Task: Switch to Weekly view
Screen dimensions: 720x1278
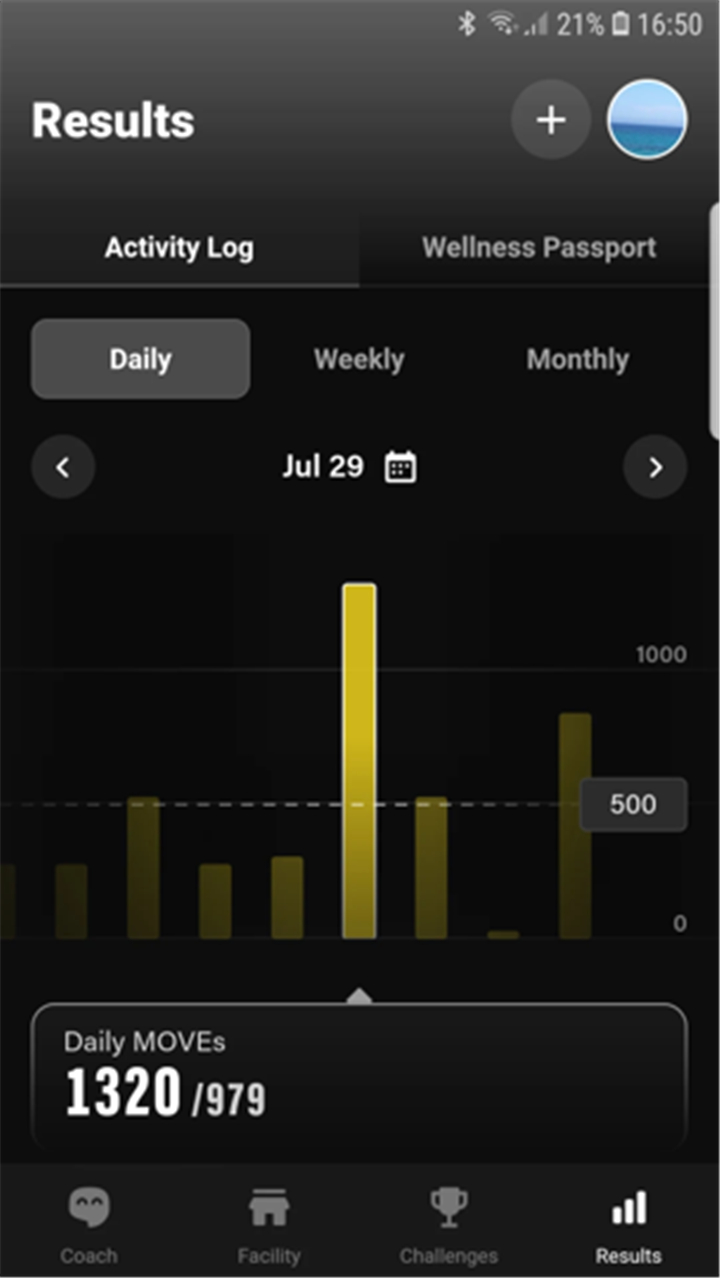Action: click(359, 359)
